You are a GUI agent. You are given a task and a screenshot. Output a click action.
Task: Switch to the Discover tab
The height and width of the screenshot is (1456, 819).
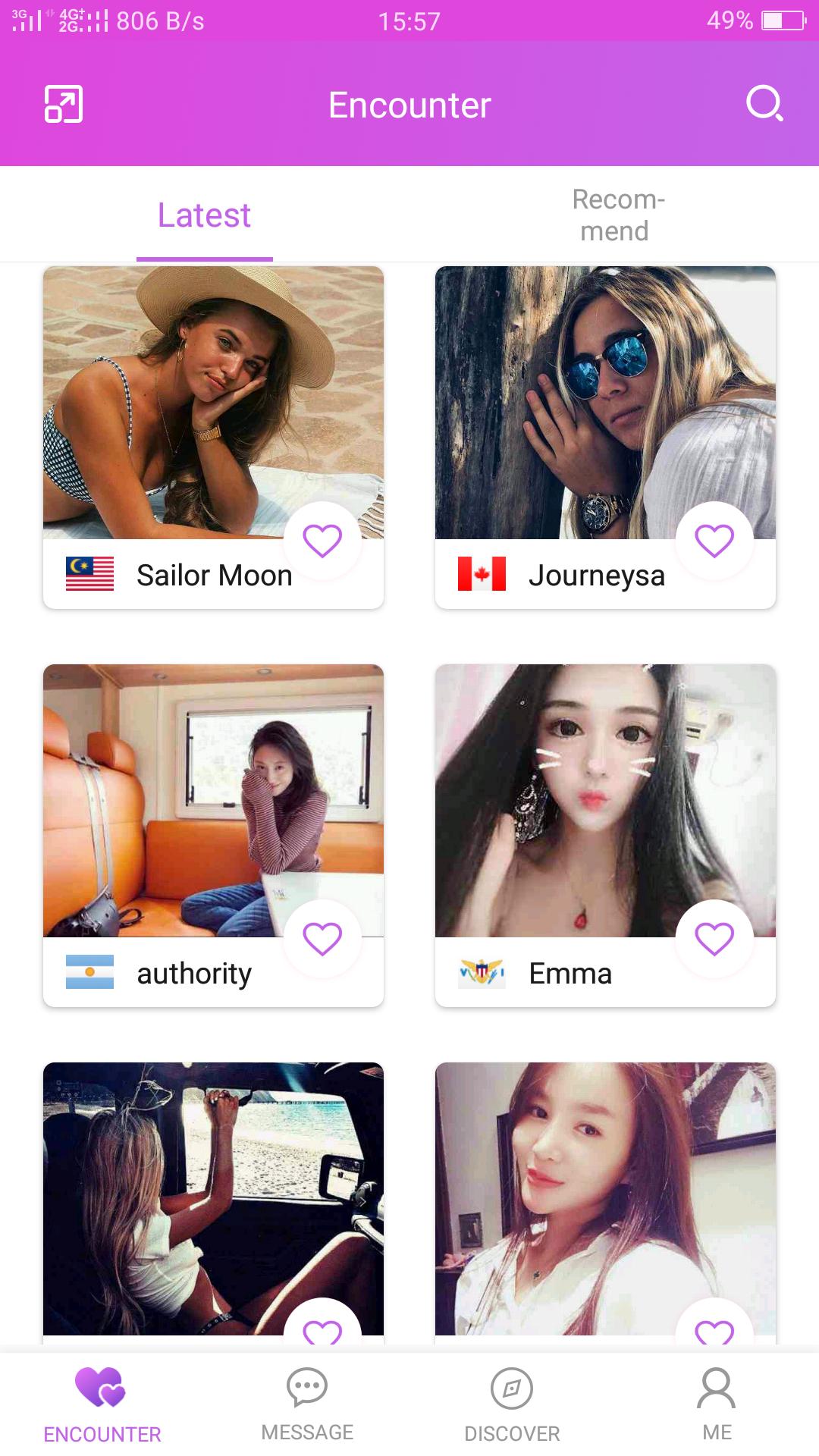coord(512,1404)
